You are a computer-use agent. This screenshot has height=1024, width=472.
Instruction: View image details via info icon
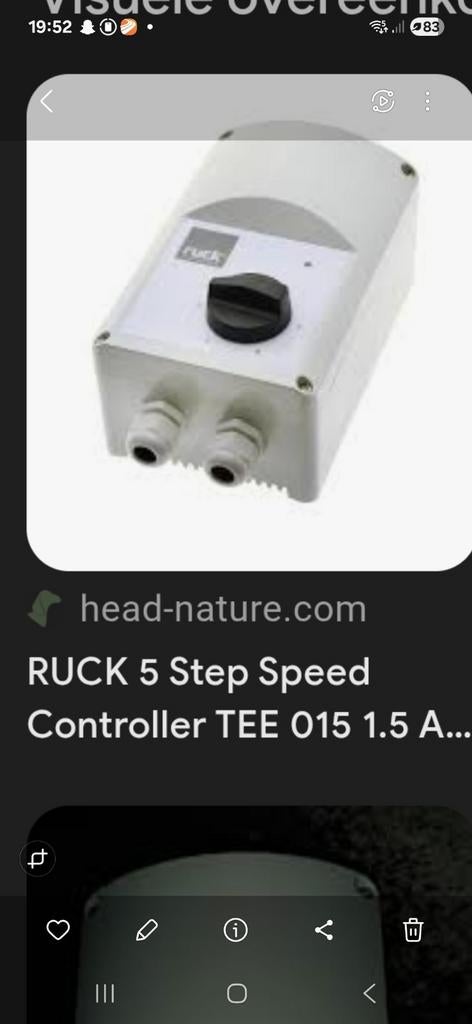point(236,929)
